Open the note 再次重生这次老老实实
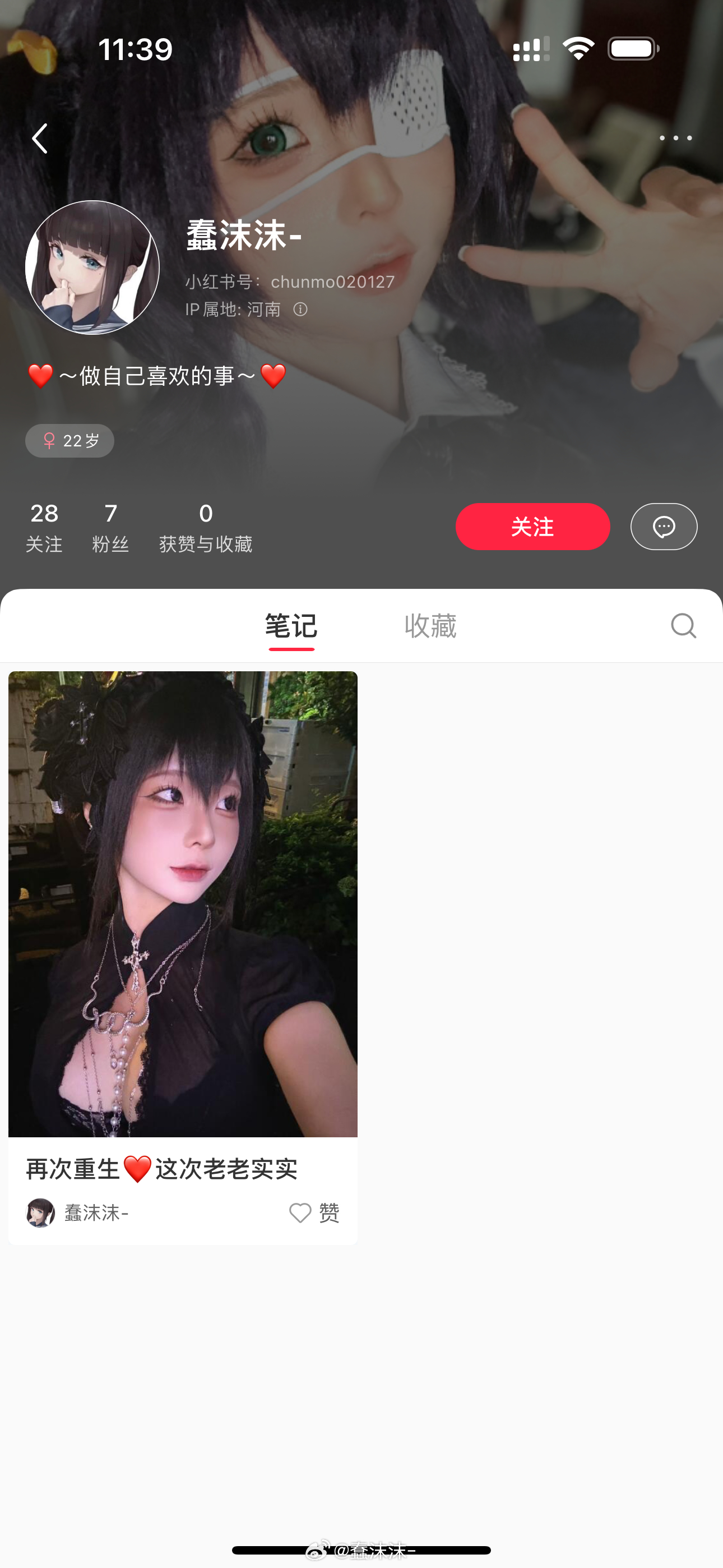This screenshot has height=1568, width=723. 183,903
